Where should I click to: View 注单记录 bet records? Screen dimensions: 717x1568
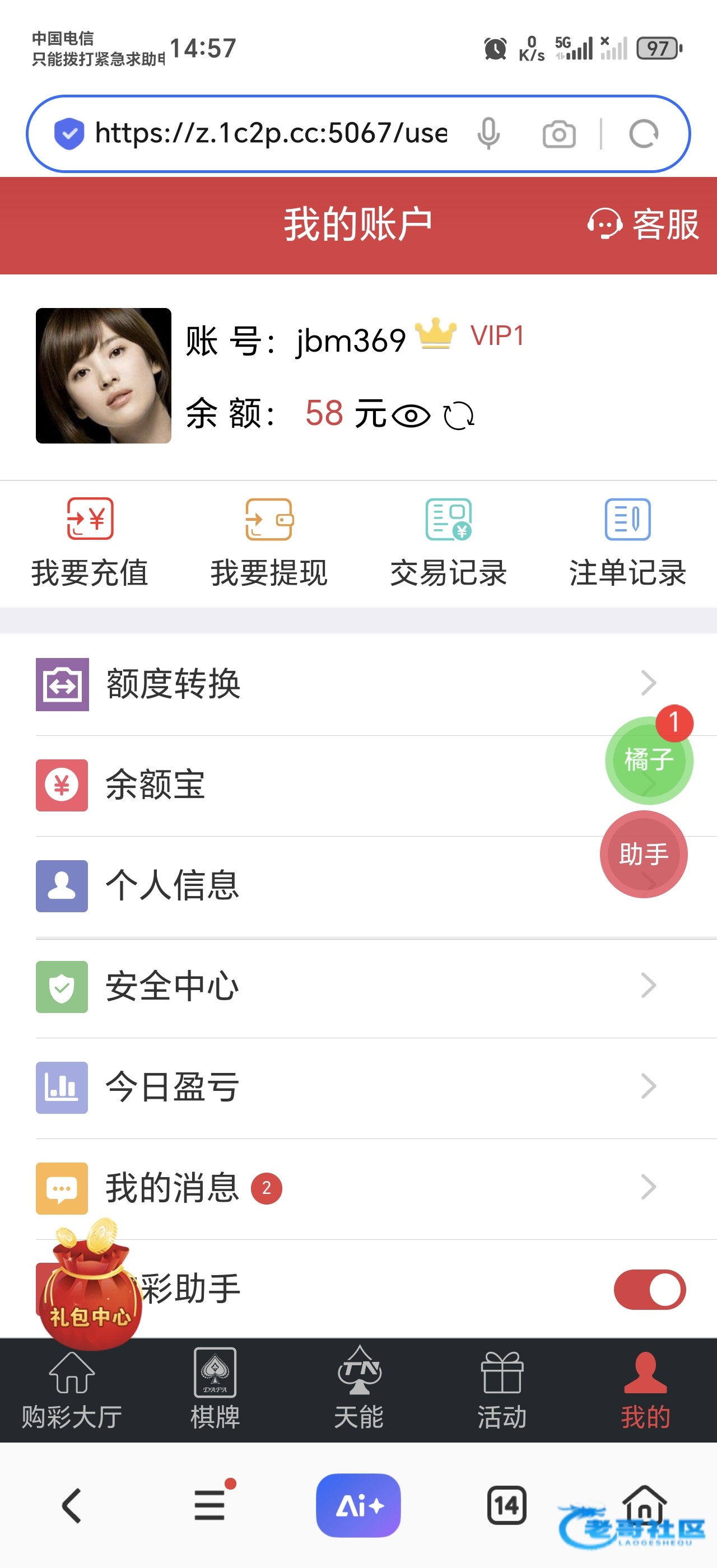click(x=627, y=542)
